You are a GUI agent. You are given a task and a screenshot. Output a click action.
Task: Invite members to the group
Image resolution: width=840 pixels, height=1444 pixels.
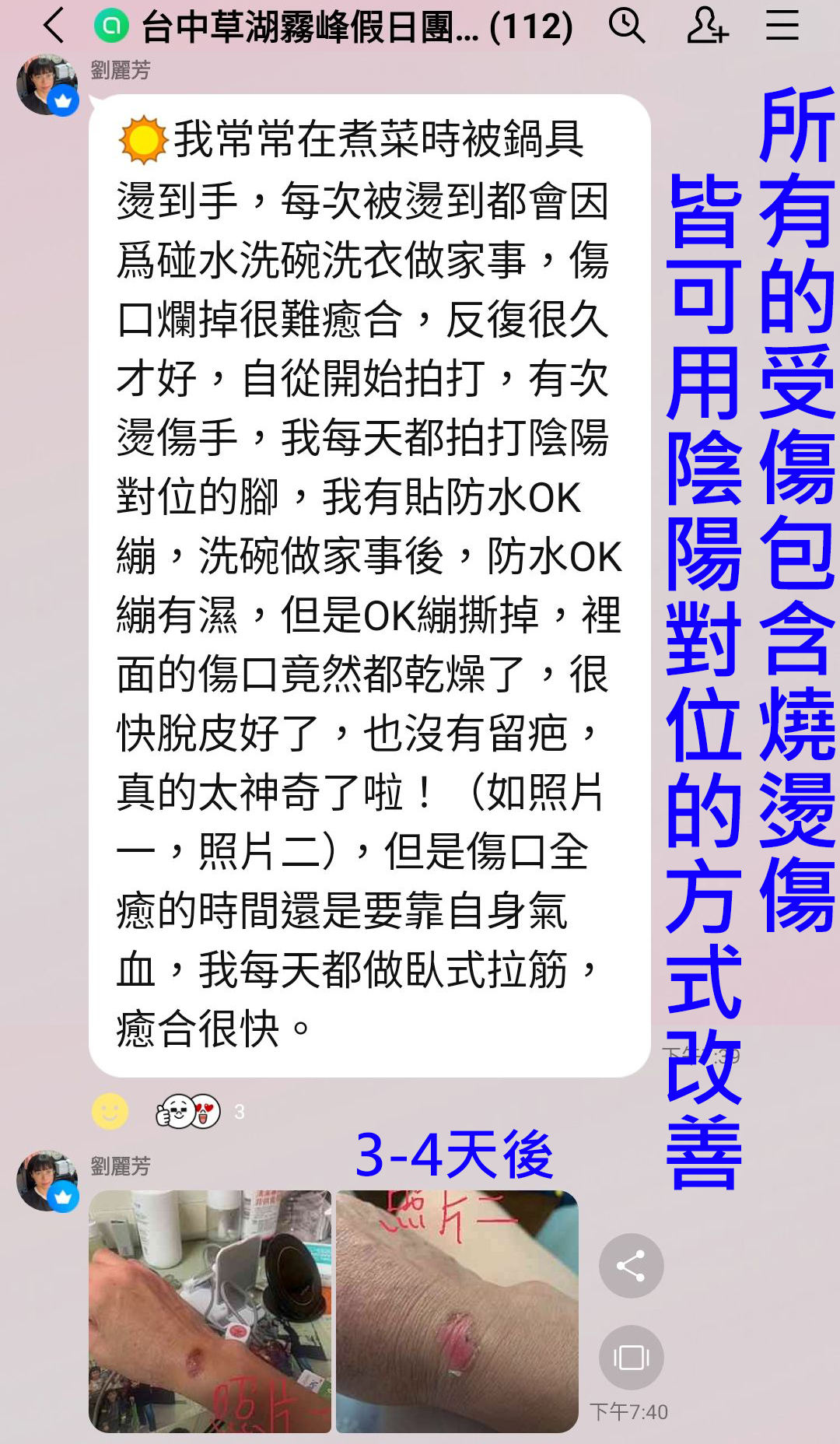click(706, 26)
